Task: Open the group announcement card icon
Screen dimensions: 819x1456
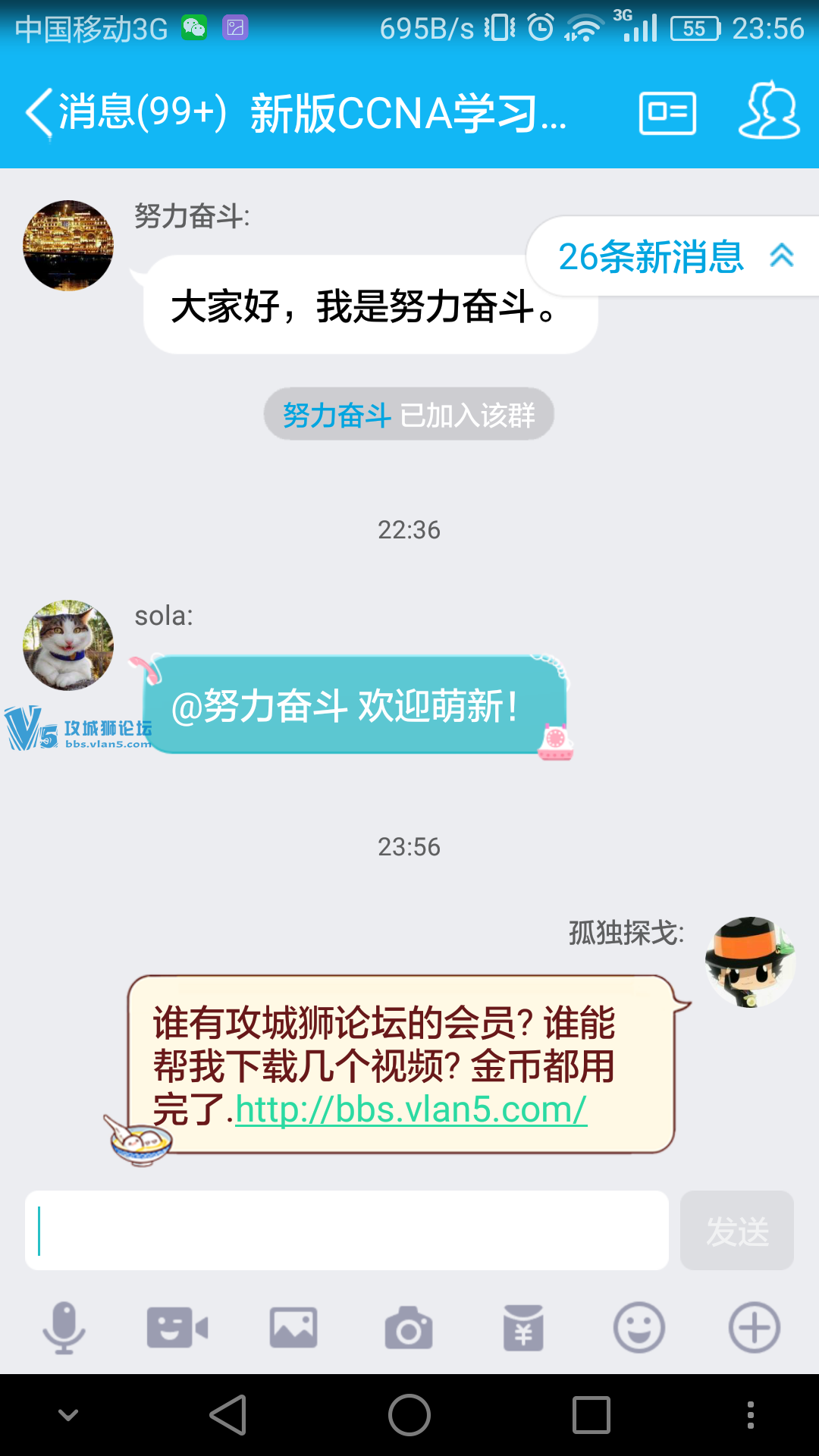Action: 667,112
